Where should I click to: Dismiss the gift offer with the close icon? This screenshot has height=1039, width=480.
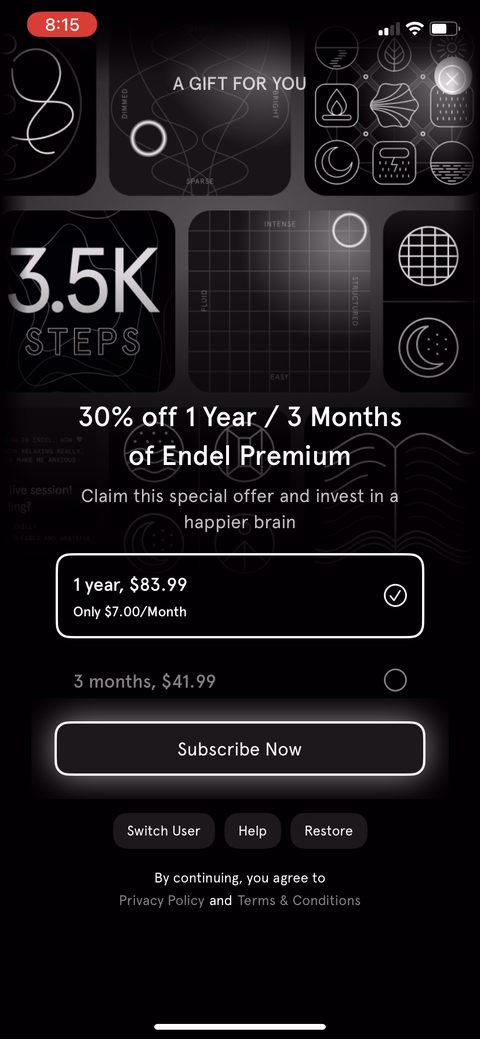tap(451, 80)
